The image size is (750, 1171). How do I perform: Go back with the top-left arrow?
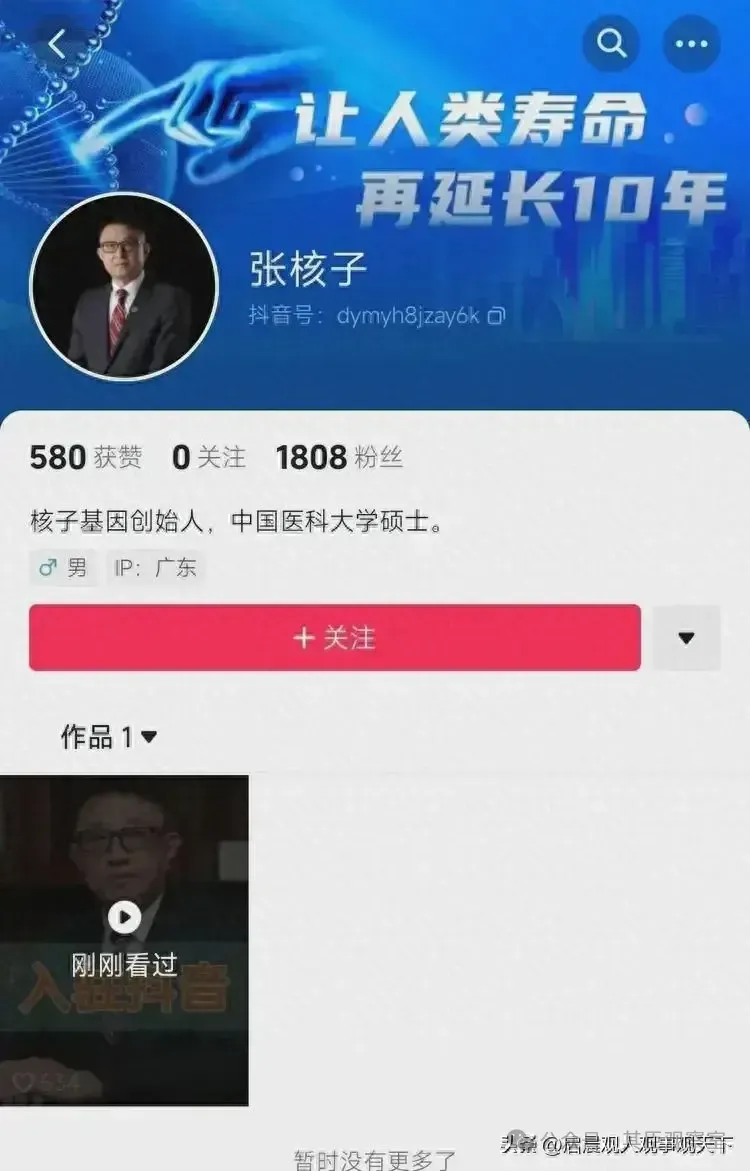coord(57,44)
